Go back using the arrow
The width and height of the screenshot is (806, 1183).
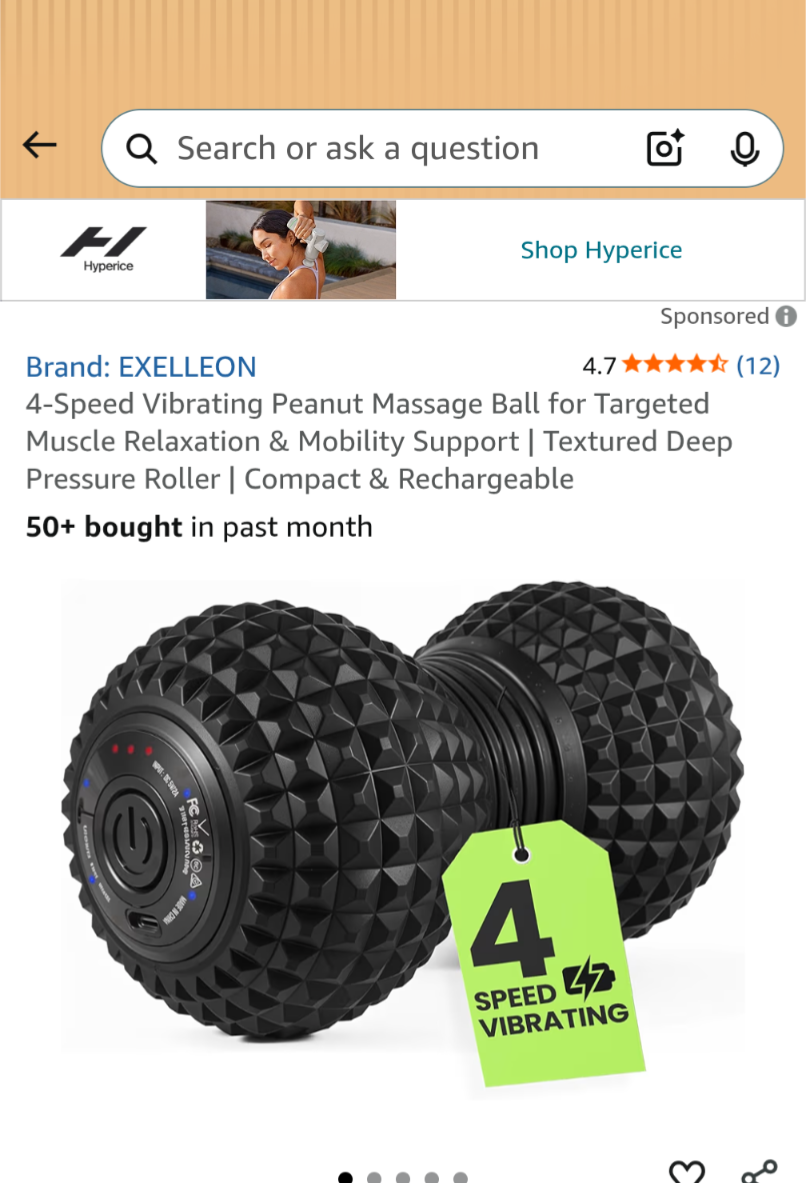[x=40, y=146]
